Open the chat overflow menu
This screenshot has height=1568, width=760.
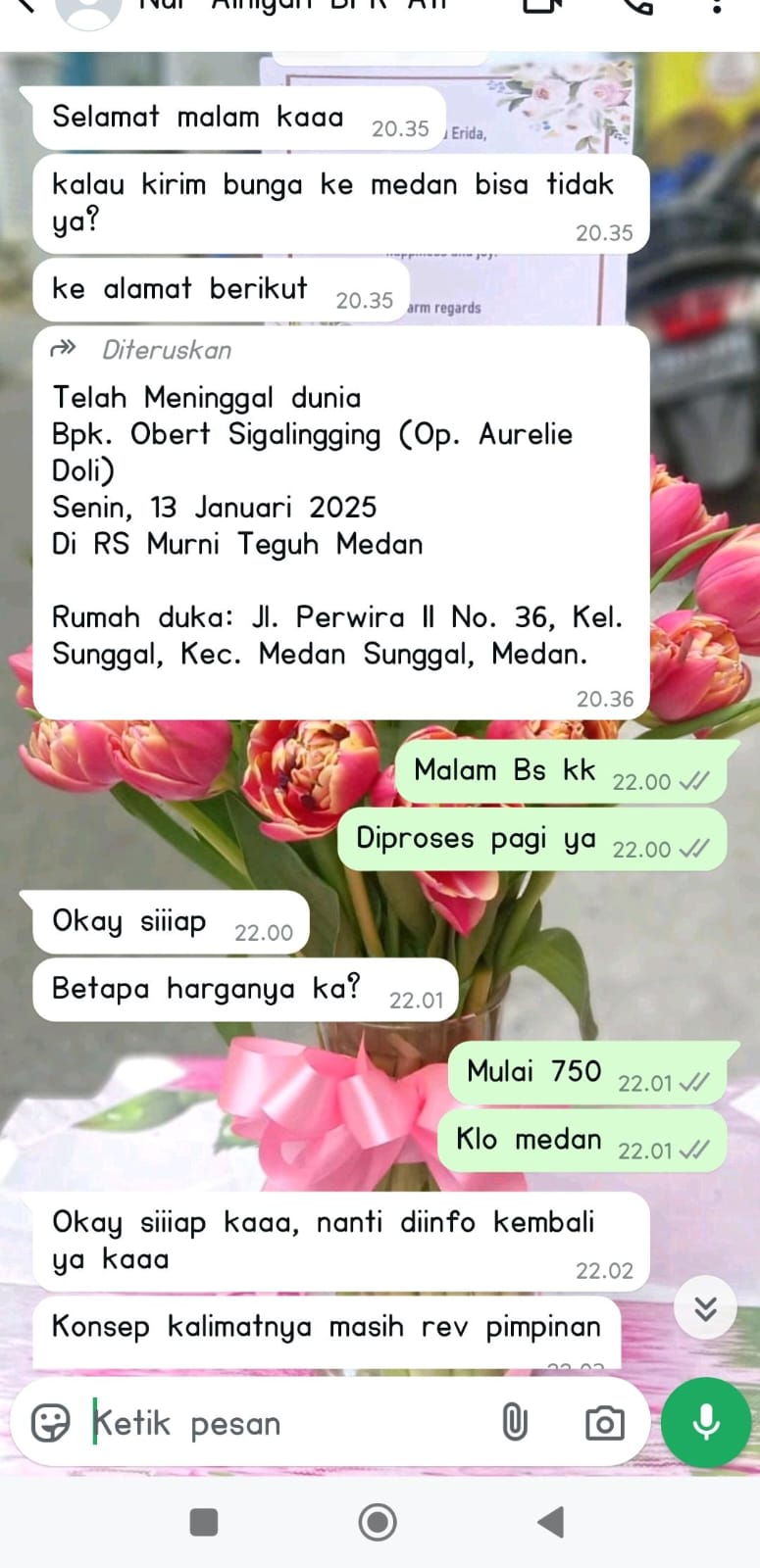coord(717,8)
